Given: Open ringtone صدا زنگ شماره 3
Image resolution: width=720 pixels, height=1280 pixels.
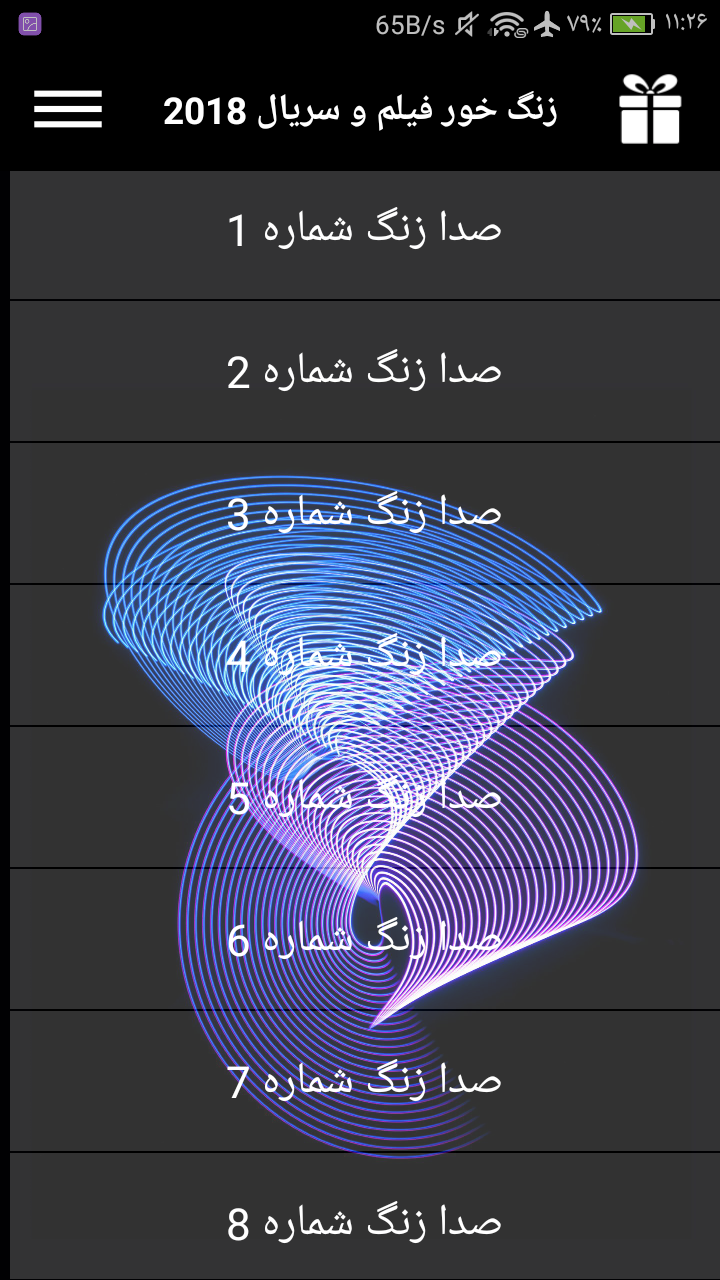Looking at the screenshot, I should (x=365, y=513).
